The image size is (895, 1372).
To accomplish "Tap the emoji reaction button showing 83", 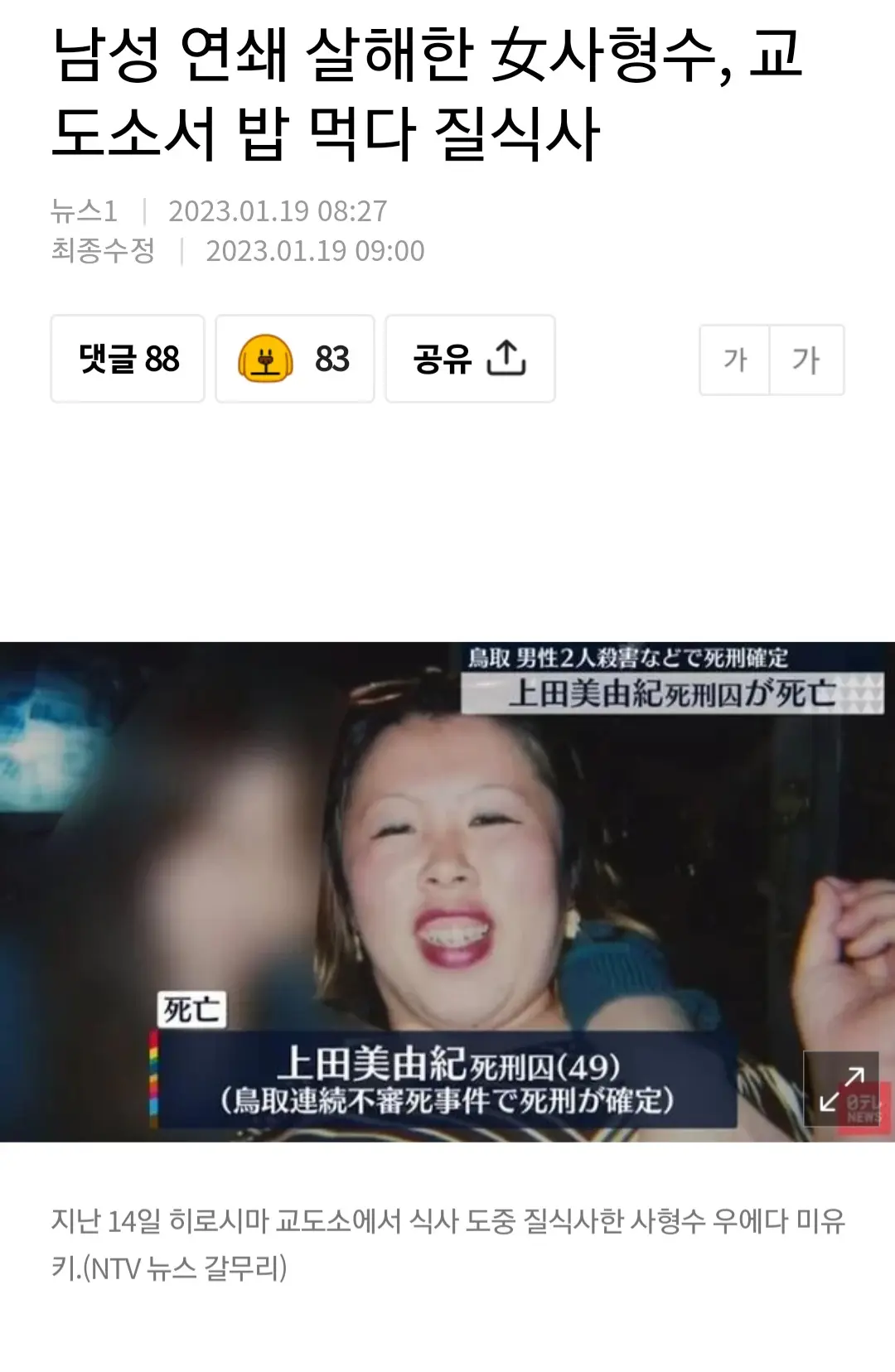I will click(294, 359).
